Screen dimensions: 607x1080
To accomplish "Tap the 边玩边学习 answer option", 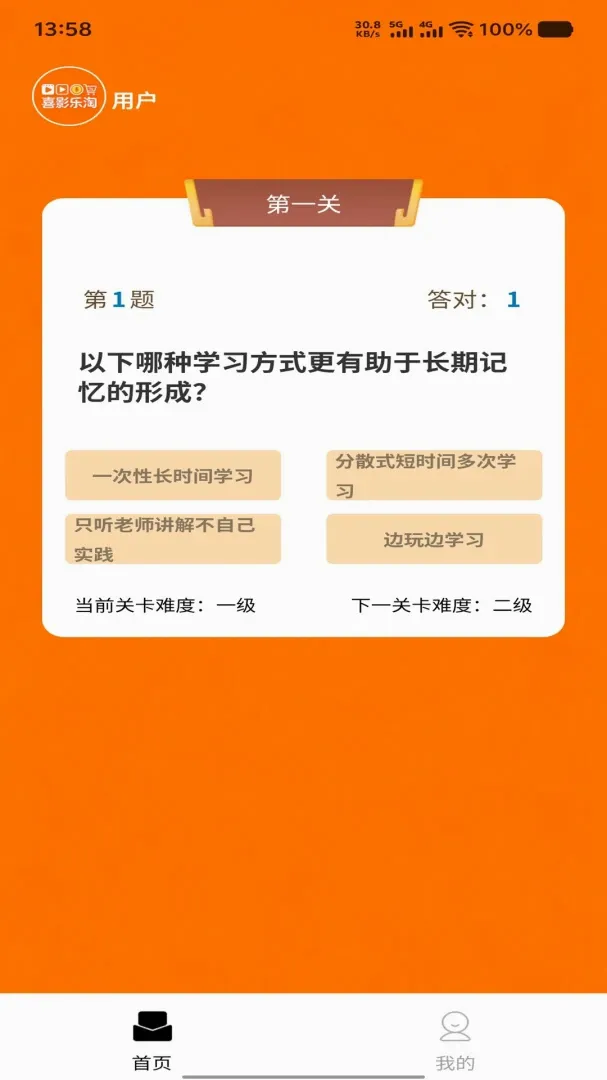I will (434, 539).
